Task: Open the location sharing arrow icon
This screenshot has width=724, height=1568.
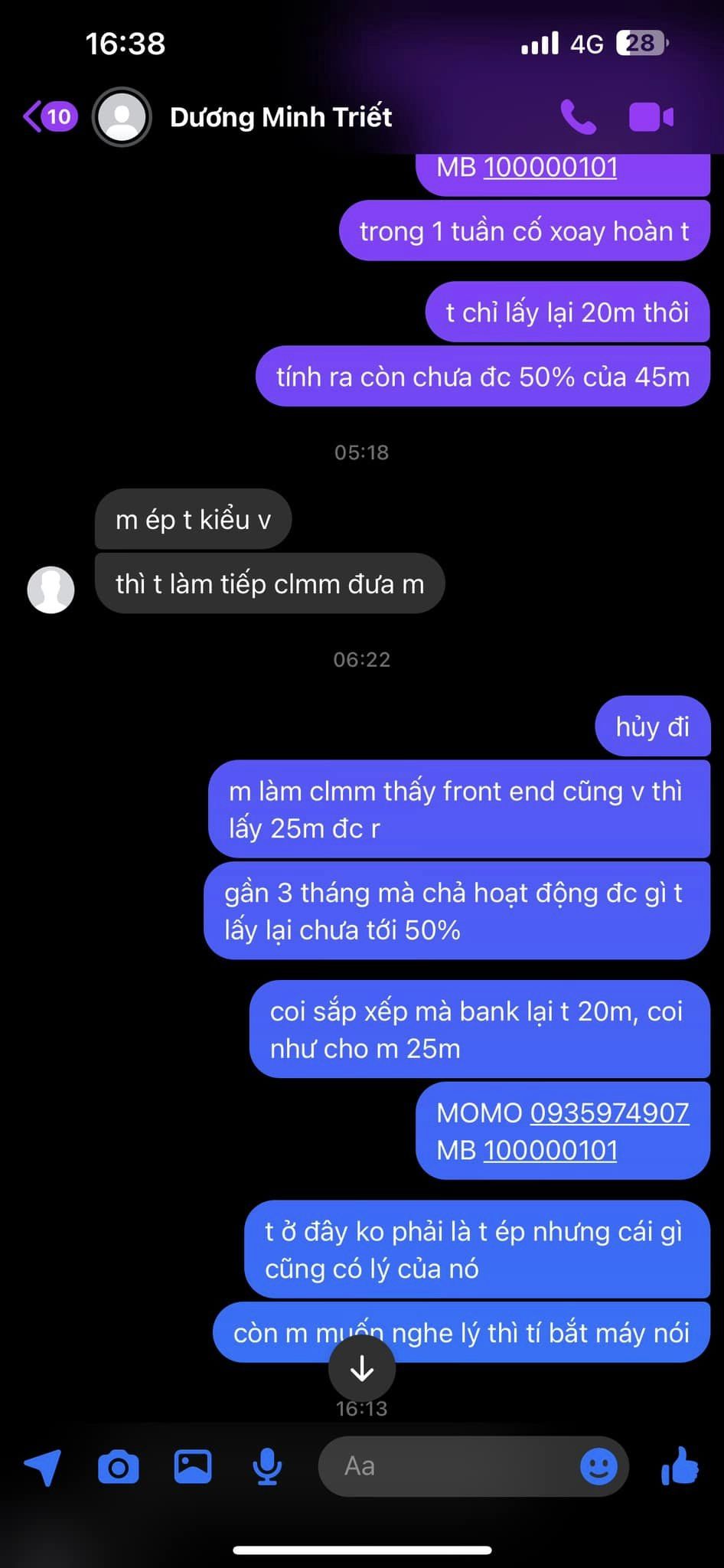Action: [43, 1467]
